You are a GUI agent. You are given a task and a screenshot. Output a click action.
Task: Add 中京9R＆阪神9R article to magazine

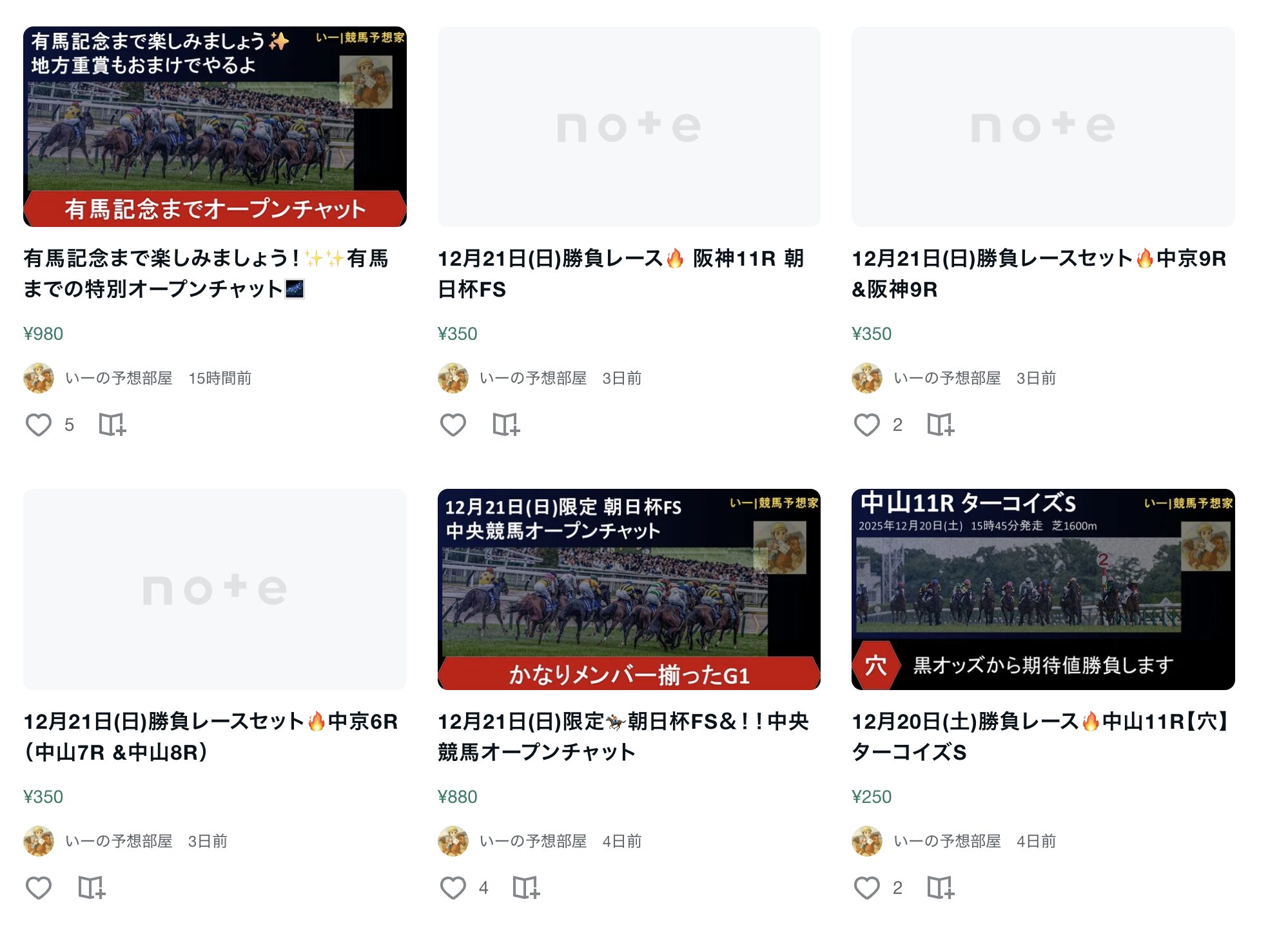tap(941, 425)
